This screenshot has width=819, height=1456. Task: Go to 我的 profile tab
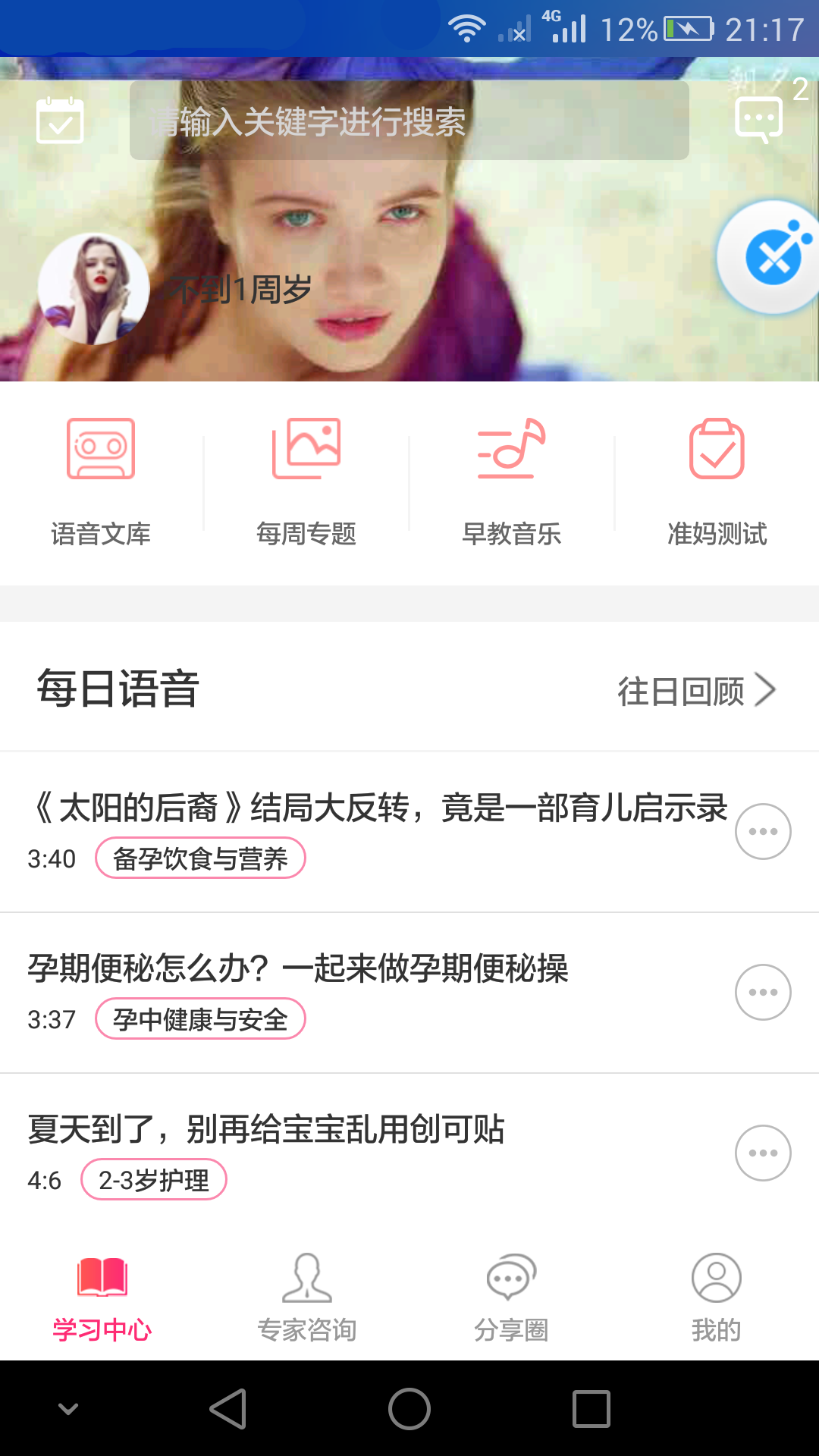point(716,1298)
